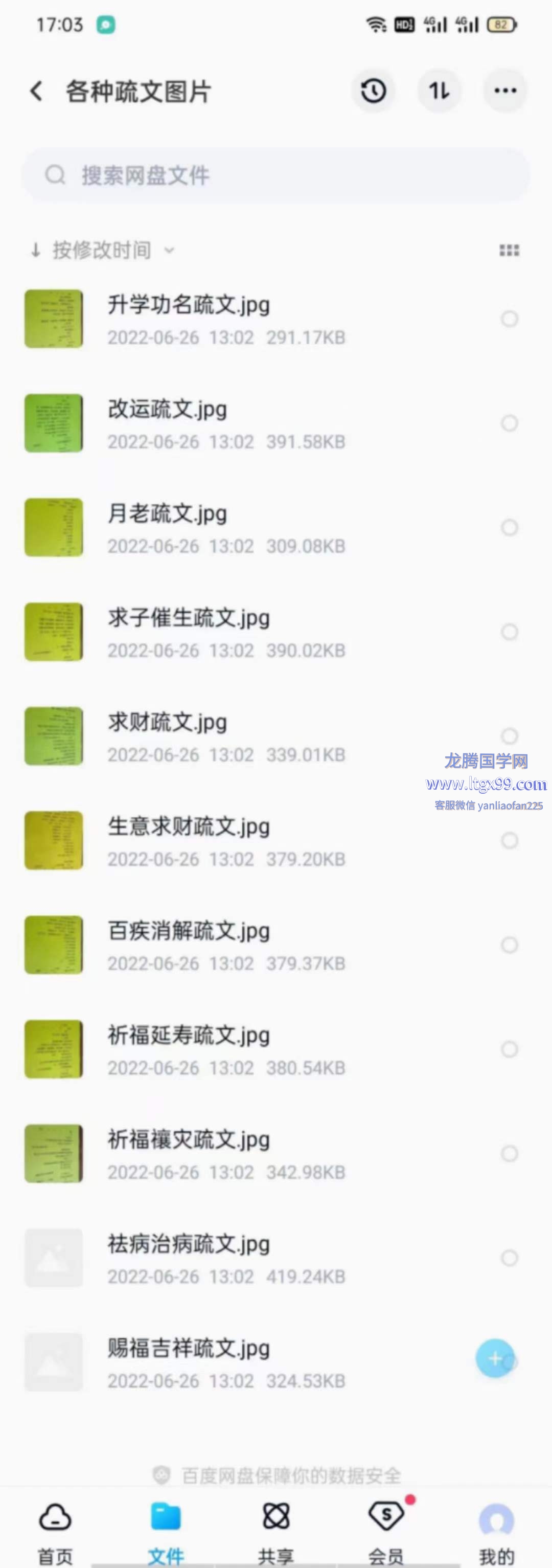Expand the 按修改时间 sort dropdown
The image size is (552, 1568).
coord(102,250)
